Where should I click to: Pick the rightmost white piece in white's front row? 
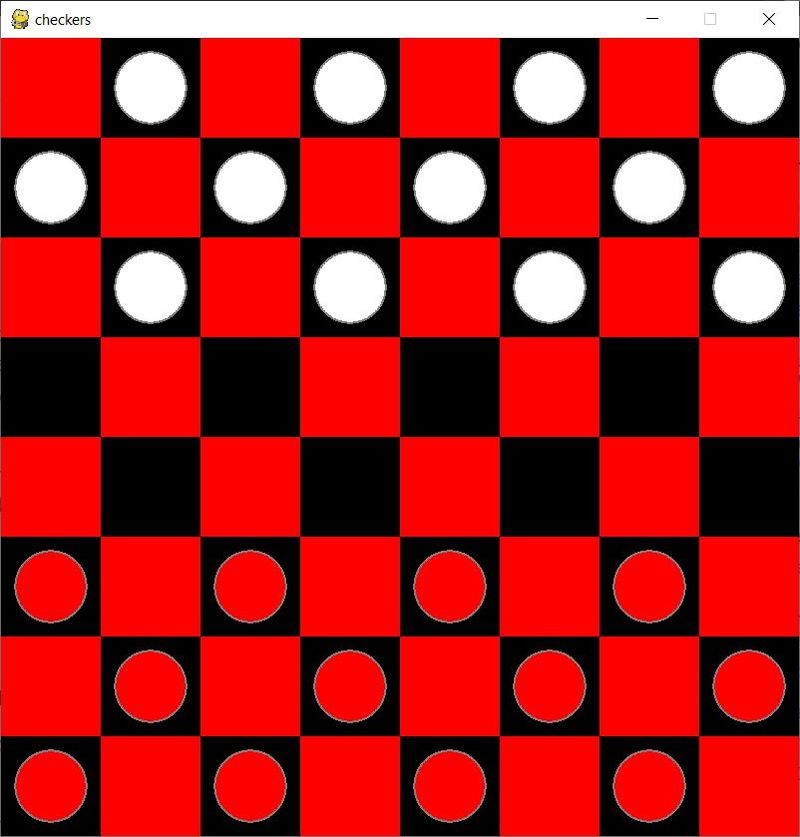(750, 288)
